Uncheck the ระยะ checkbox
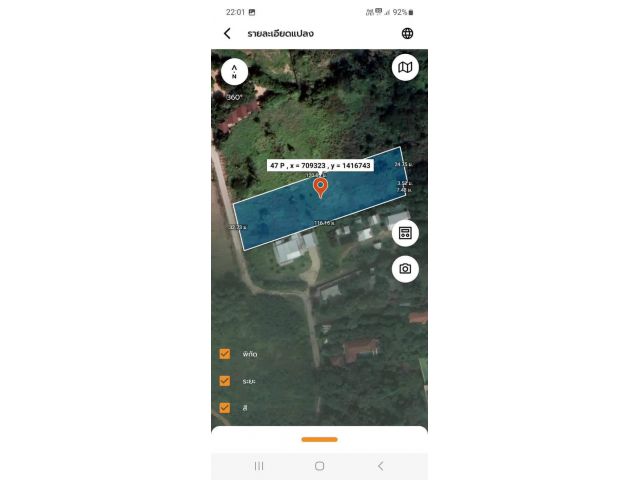Image resolution: width=640 pixels, height=480 pixels. (x=225, y=381)
